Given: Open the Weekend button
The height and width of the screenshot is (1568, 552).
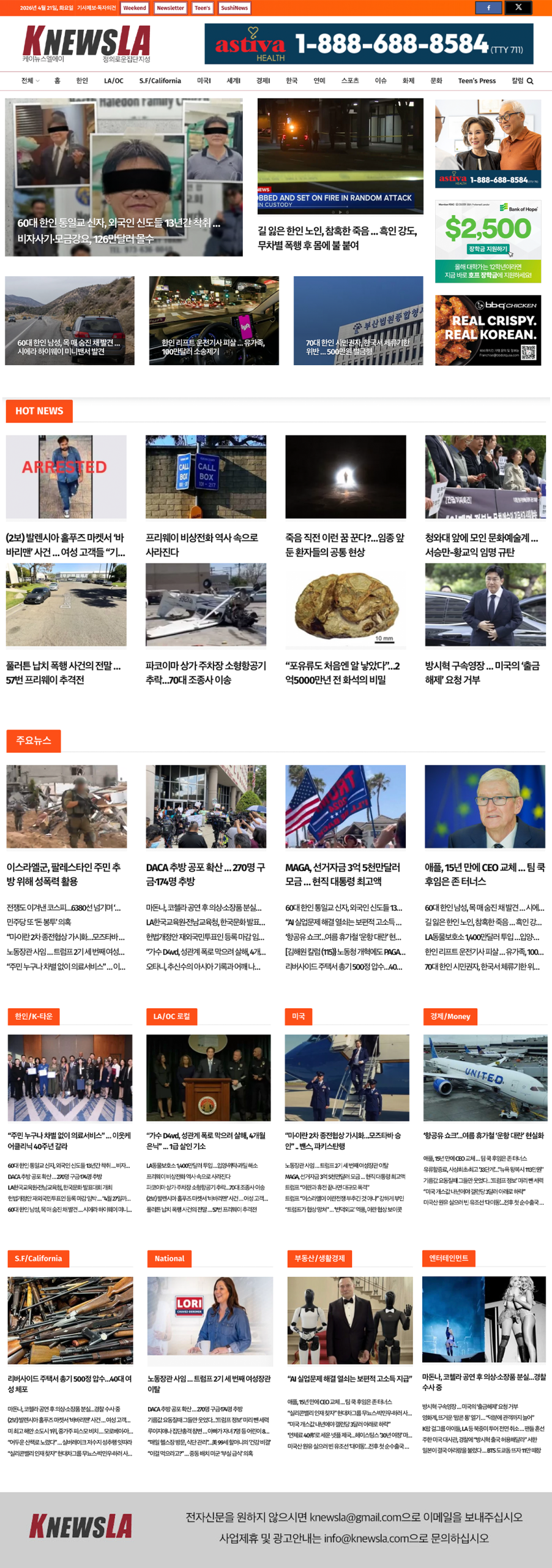Looking at the screenshot, I should pyautogui.click(x=134, y=8).
